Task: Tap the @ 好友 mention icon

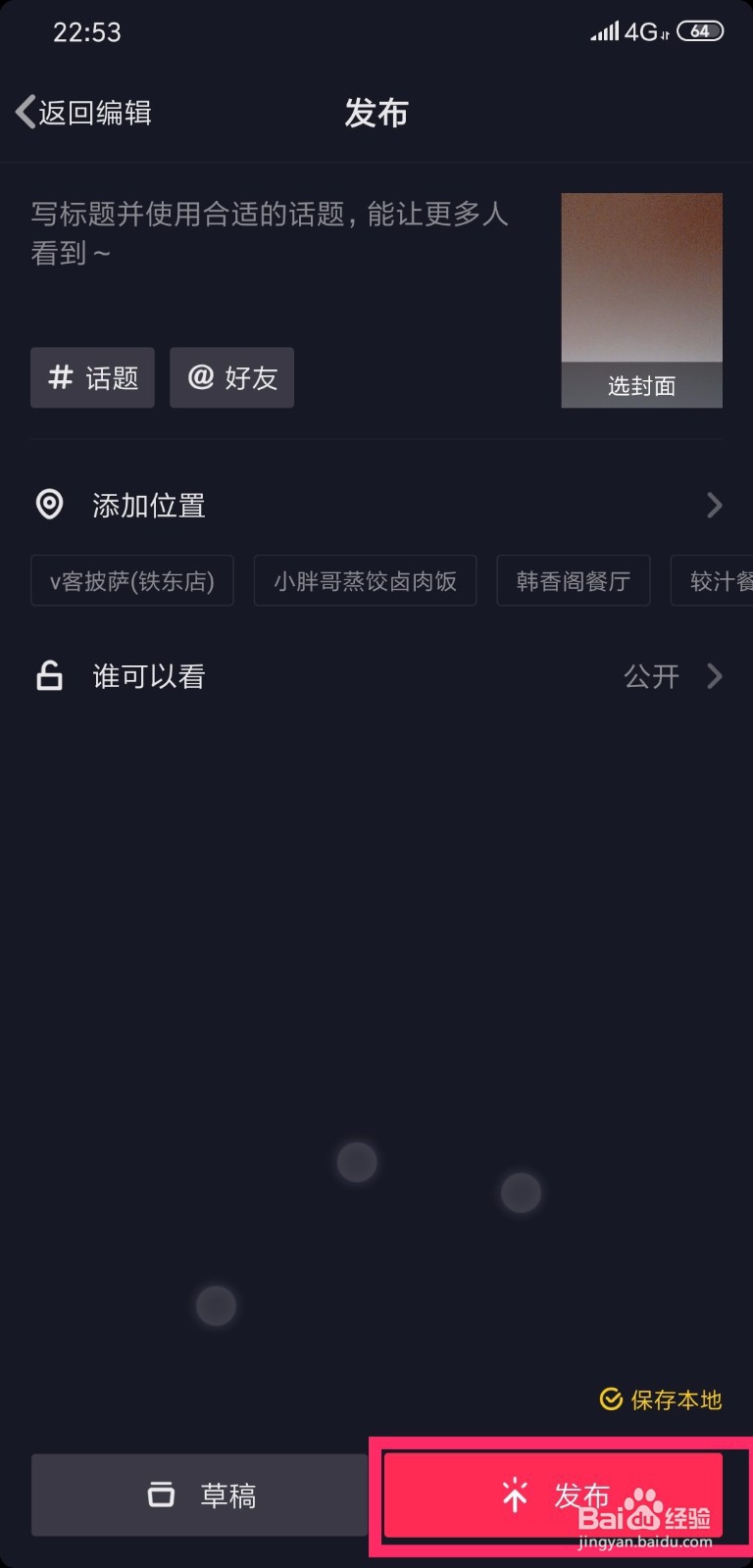Action: 203,377
